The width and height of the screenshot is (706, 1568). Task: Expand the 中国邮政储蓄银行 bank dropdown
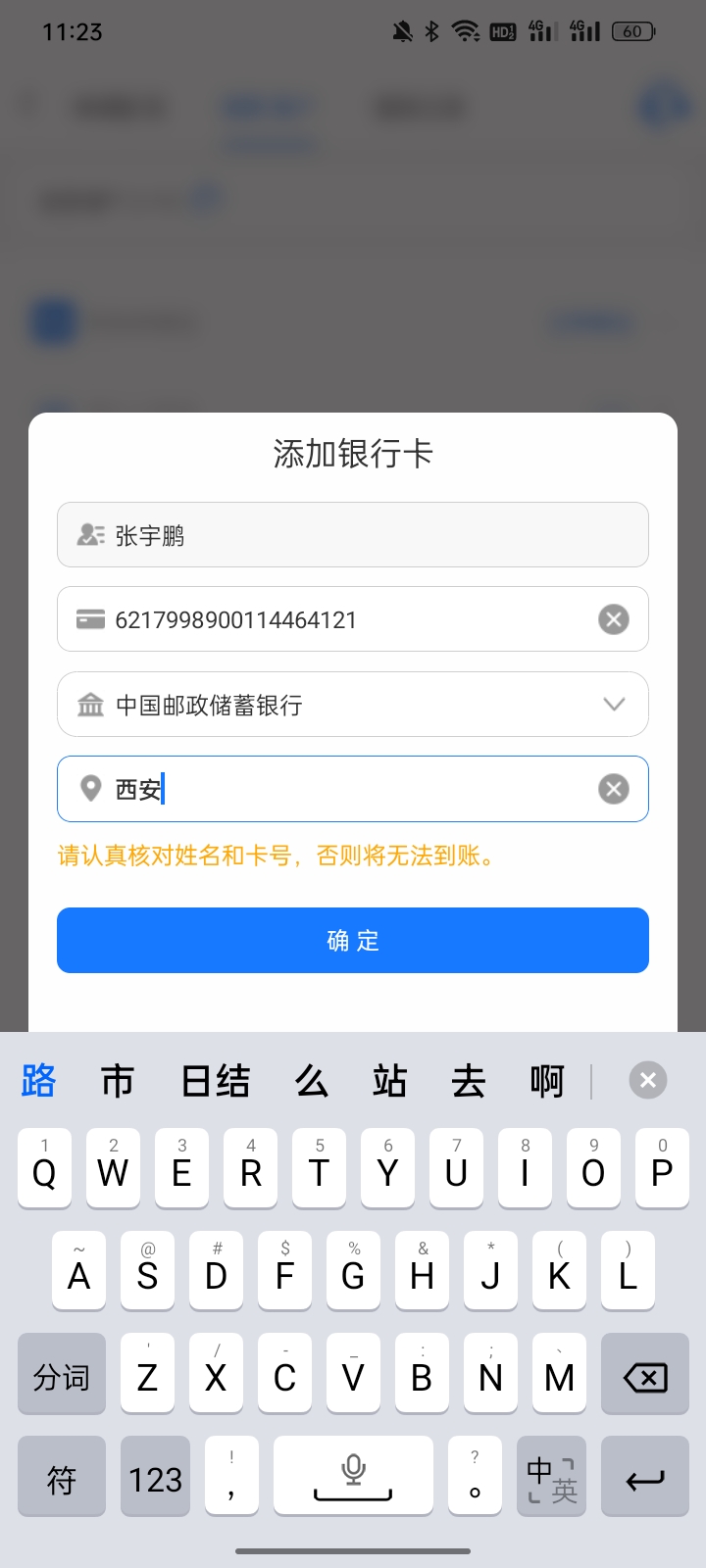pos(614,704)
